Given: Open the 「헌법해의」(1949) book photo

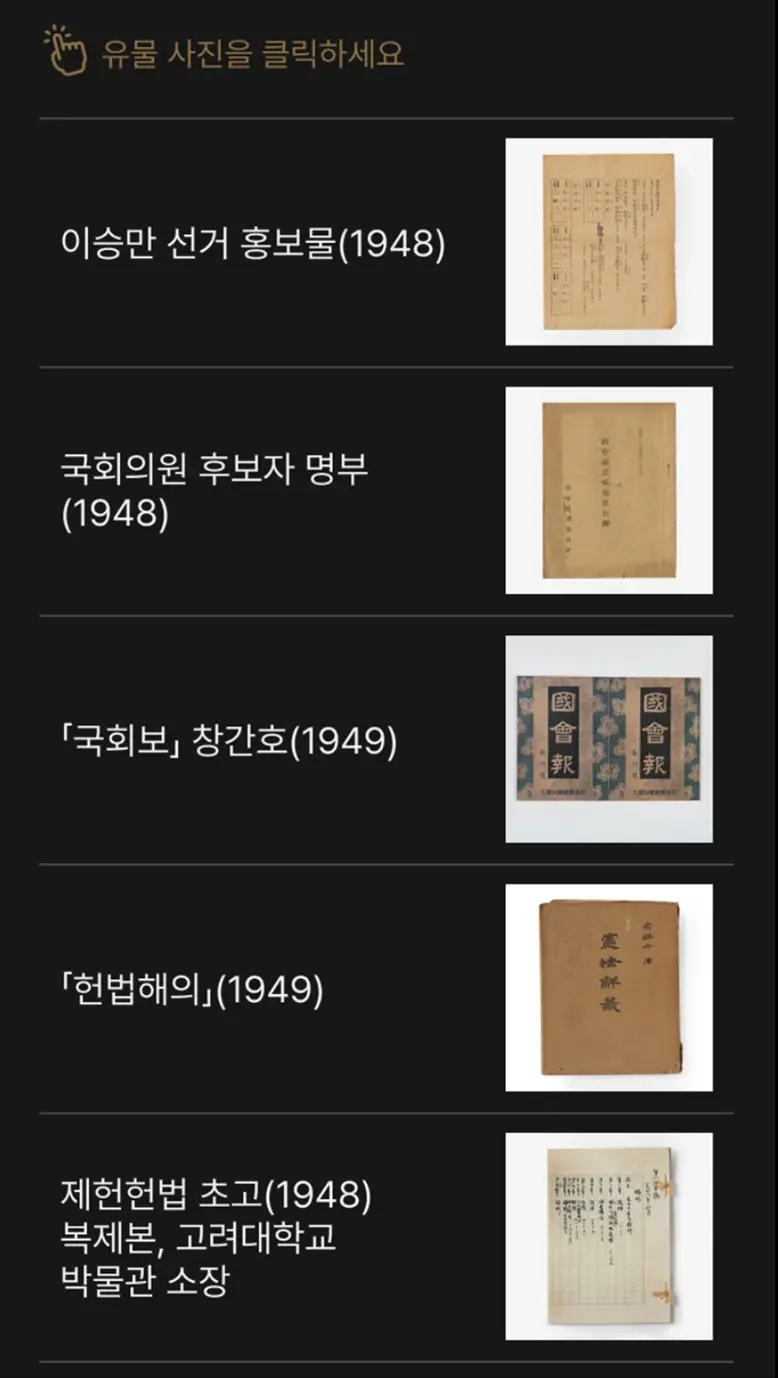Looking at the screenshot, I should click(x=609, y=988).
